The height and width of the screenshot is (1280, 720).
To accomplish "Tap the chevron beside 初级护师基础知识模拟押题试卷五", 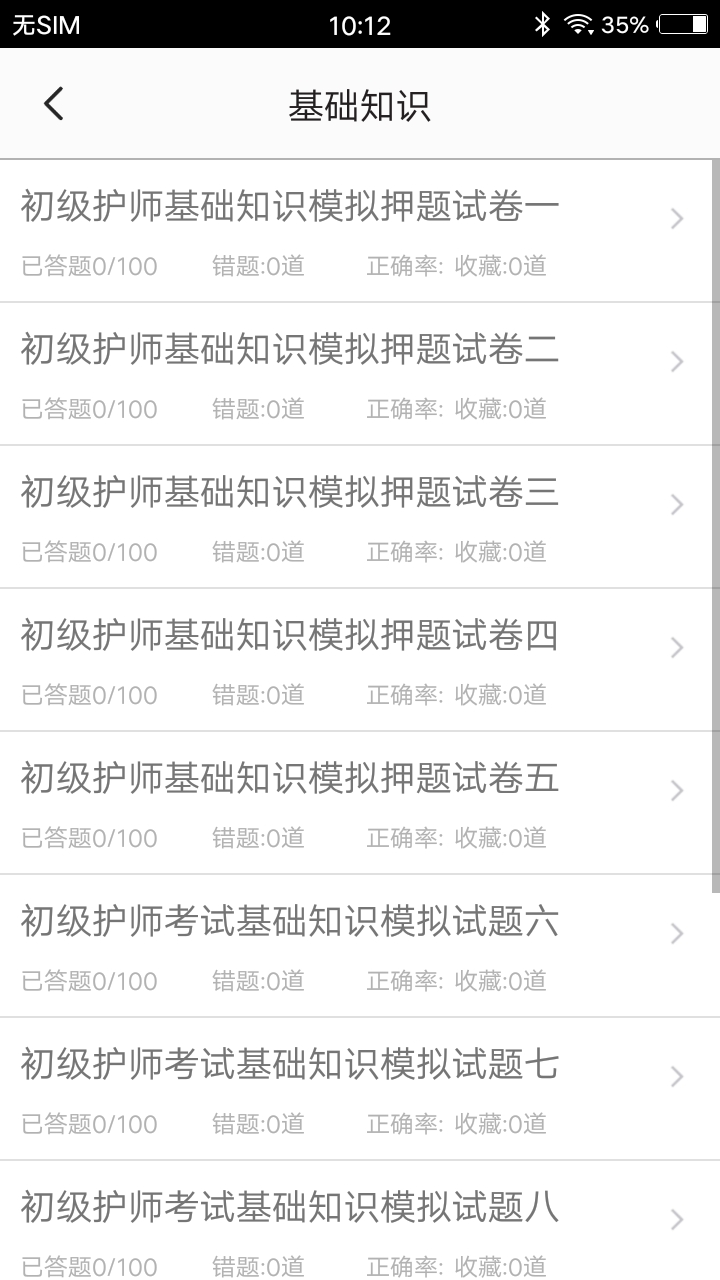I will coord(676,790).
